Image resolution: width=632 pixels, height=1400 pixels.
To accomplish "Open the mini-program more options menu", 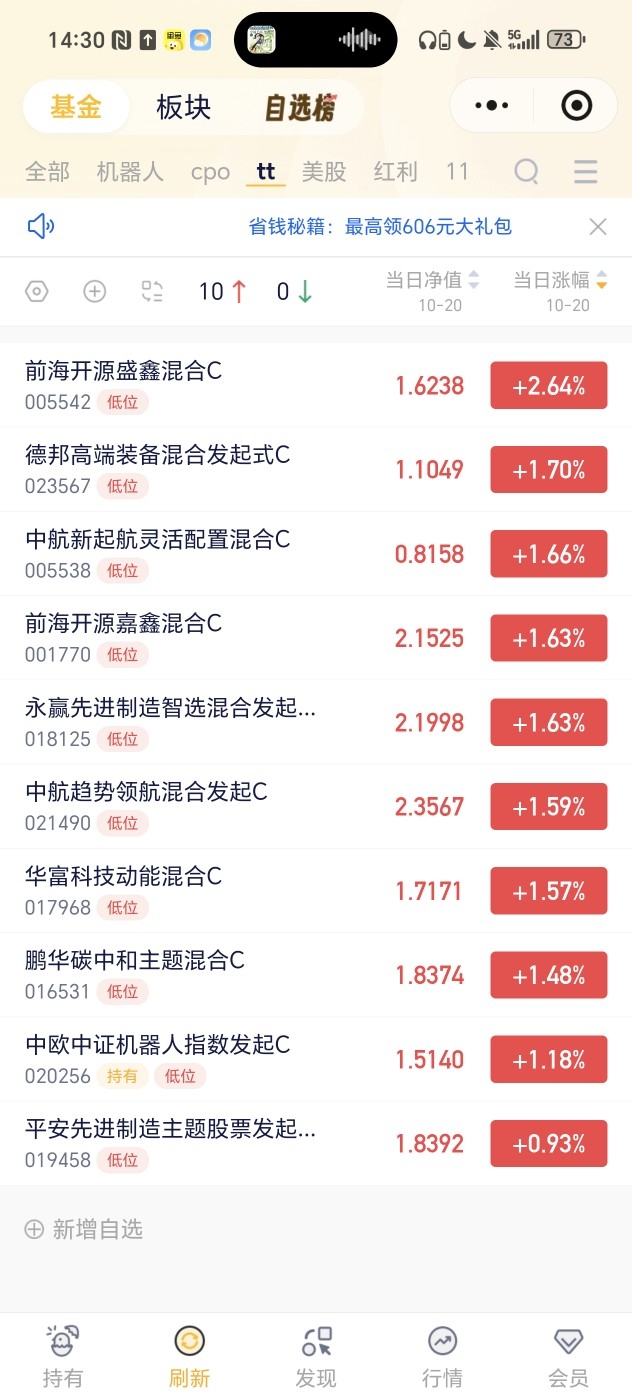I will click(492, 105).
